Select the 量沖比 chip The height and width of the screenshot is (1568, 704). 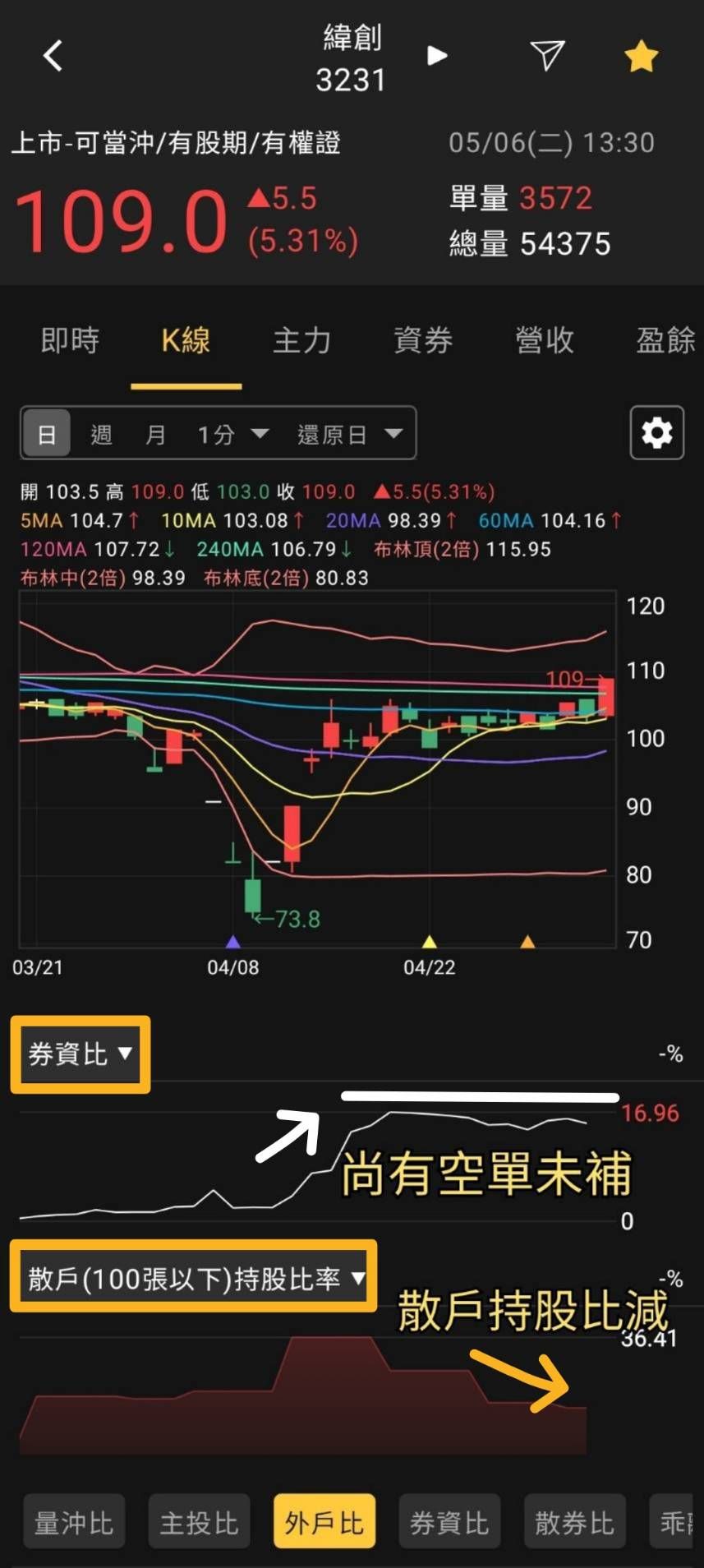(x=74, y=1522)
